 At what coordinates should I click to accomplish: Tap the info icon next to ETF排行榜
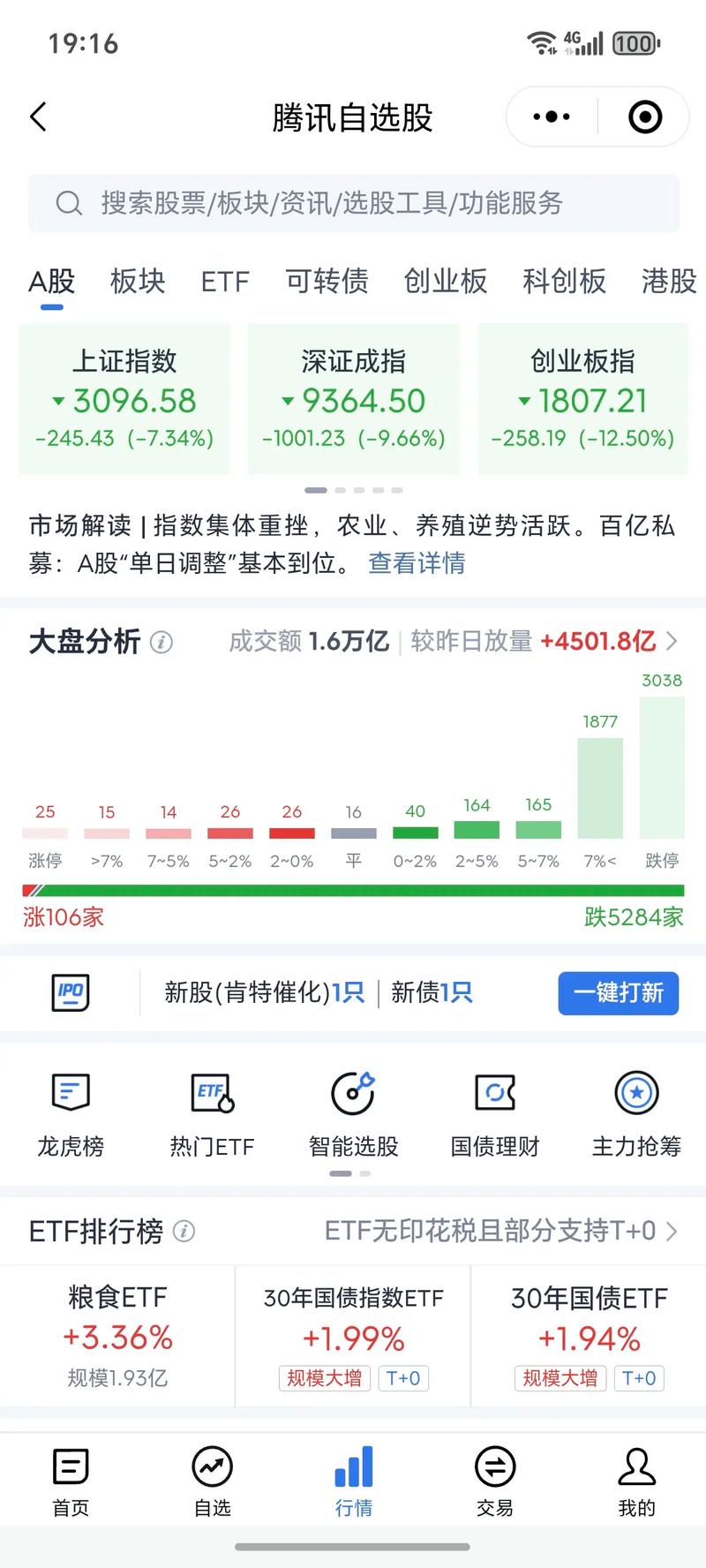click(184, 1231)
